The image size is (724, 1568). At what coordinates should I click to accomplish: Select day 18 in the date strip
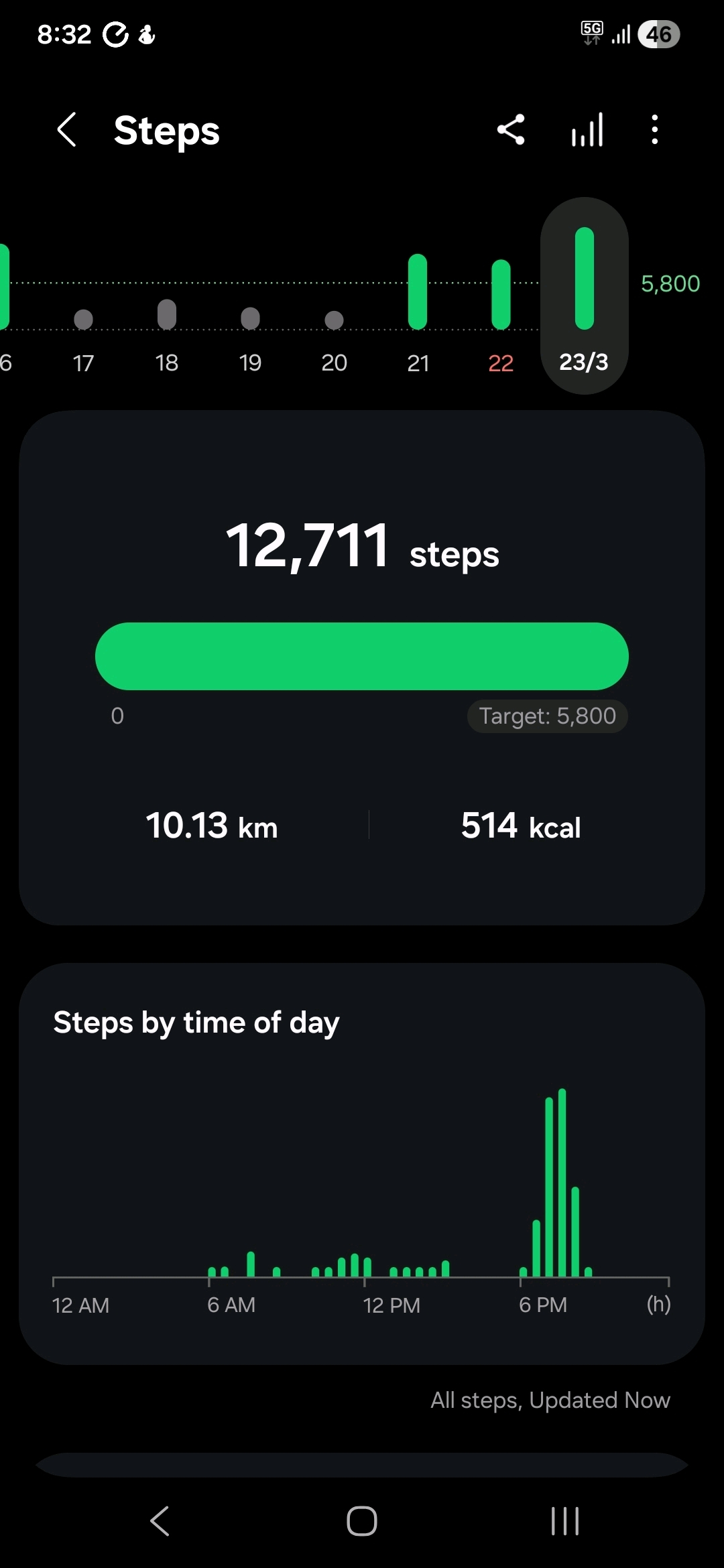pyautogui.click(x=166, y=335)
